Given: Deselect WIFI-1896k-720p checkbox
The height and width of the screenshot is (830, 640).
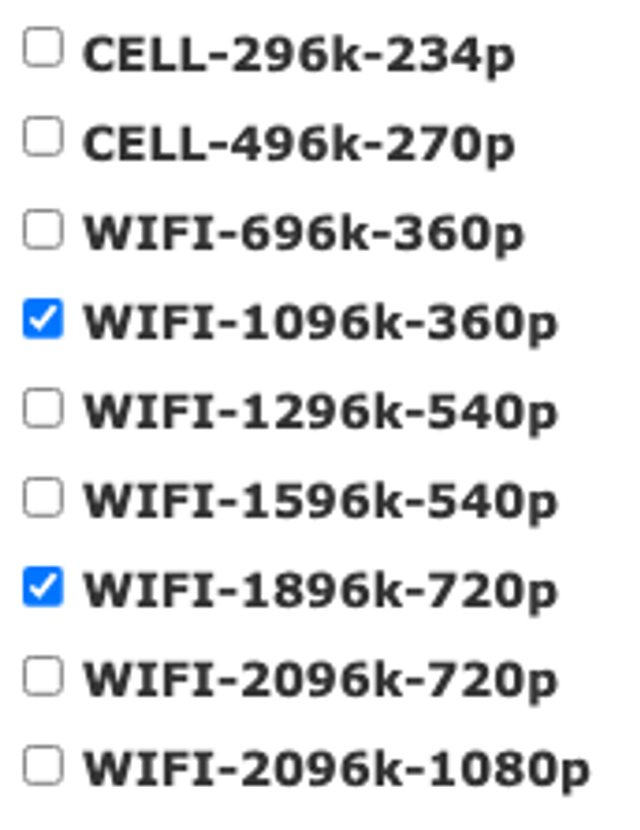Looking at the screenshot, I should 43,587.
